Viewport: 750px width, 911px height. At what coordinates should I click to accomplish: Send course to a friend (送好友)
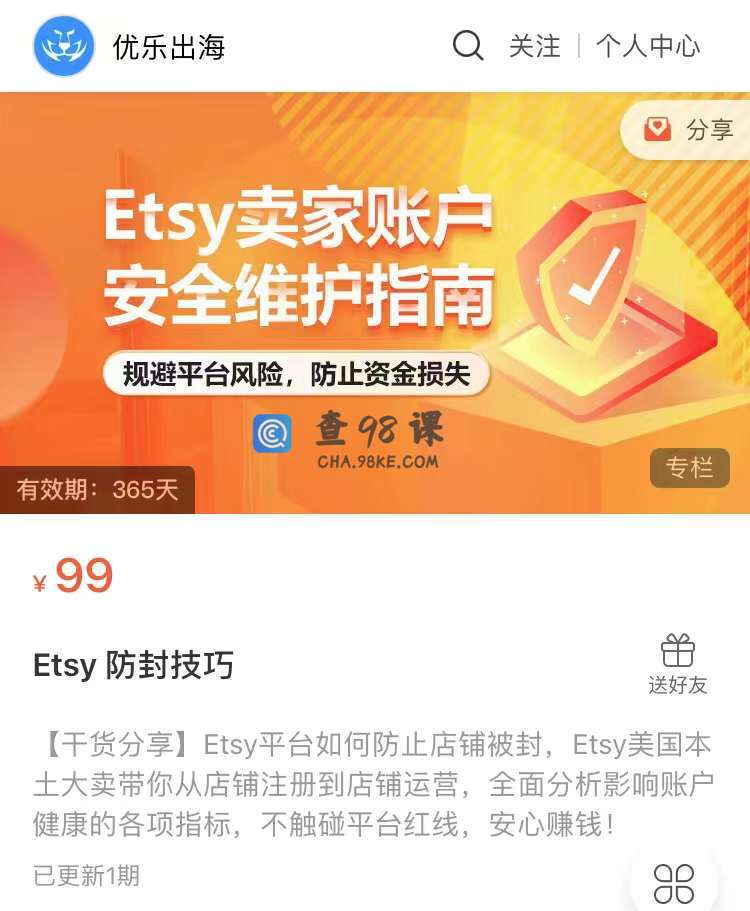pyautogui.click(x=677, y=664)
